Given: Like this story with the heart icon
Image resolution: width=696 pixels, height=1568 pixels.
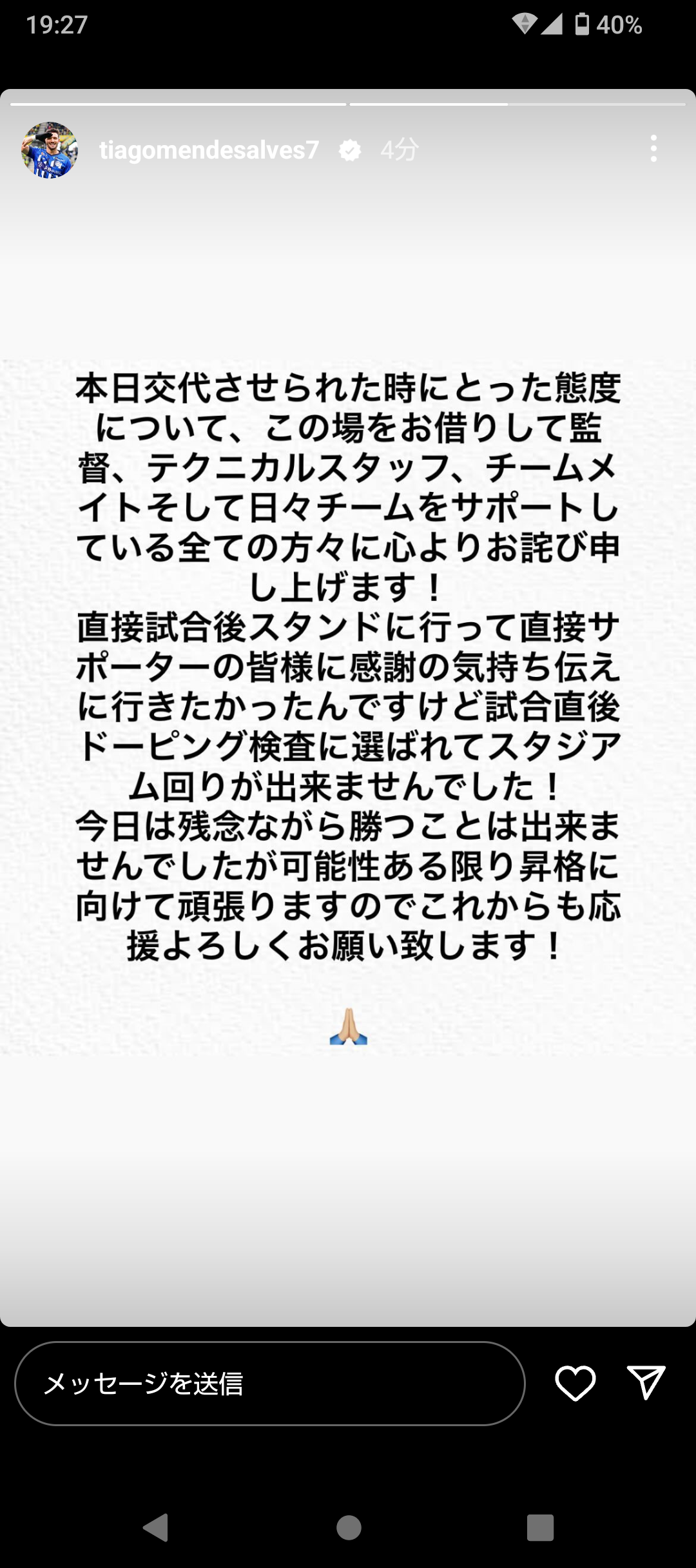Looking at the screenshot, I should (575, 1383).
